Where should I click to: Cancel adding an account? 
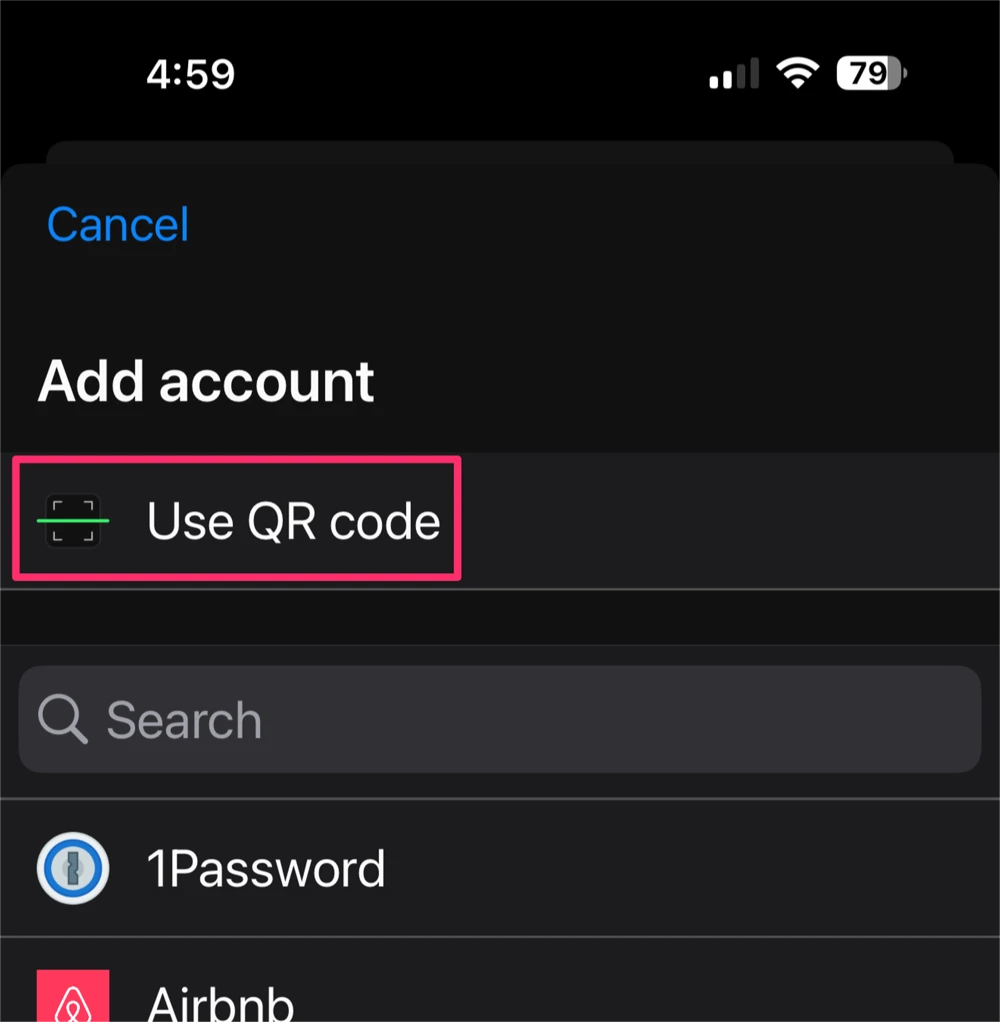pyautogui.click(x=118, y=224)
